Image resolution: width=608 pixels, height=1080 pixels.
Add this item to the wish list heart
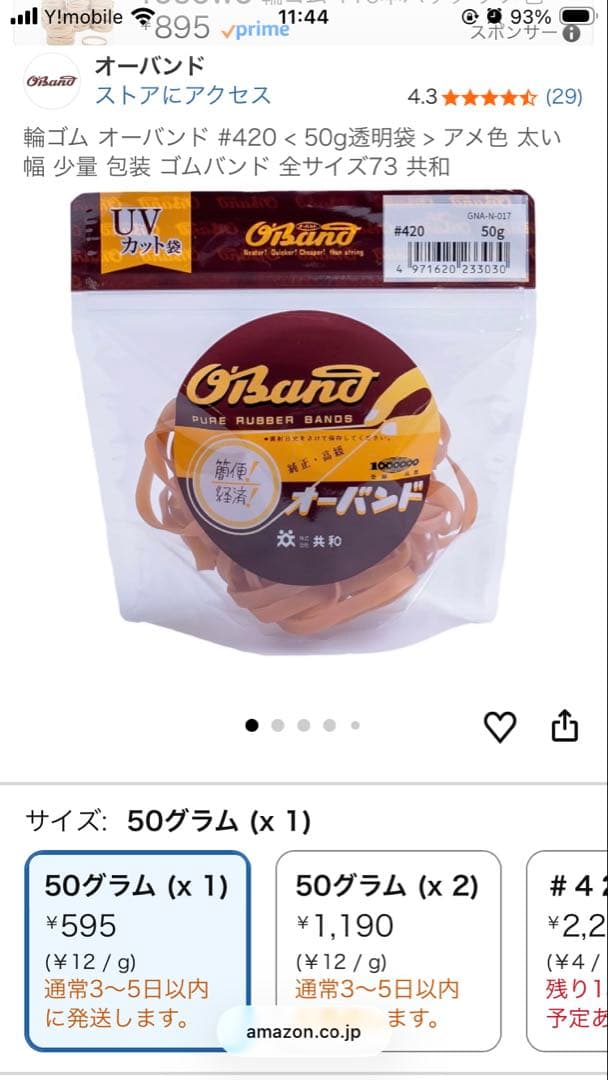click(500, 727)
